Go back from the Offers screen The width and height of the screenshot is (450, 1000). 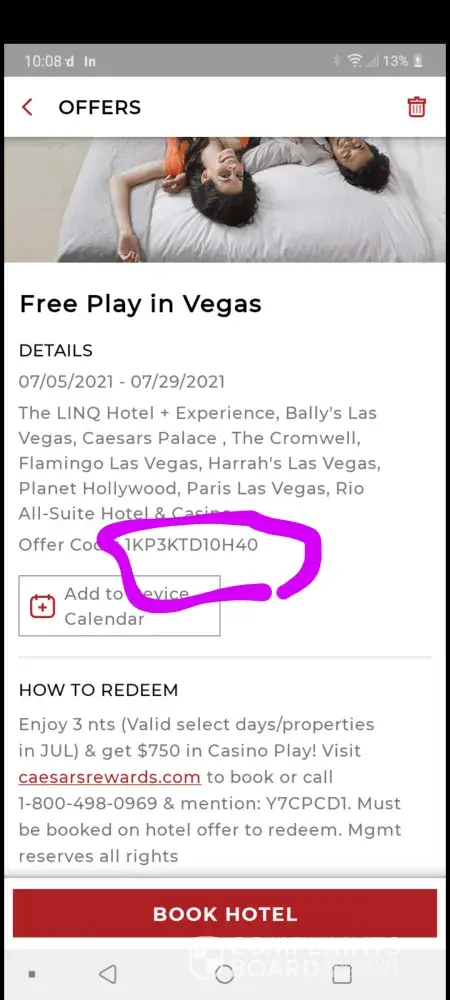pyautogui.click(x=27, y=107)
